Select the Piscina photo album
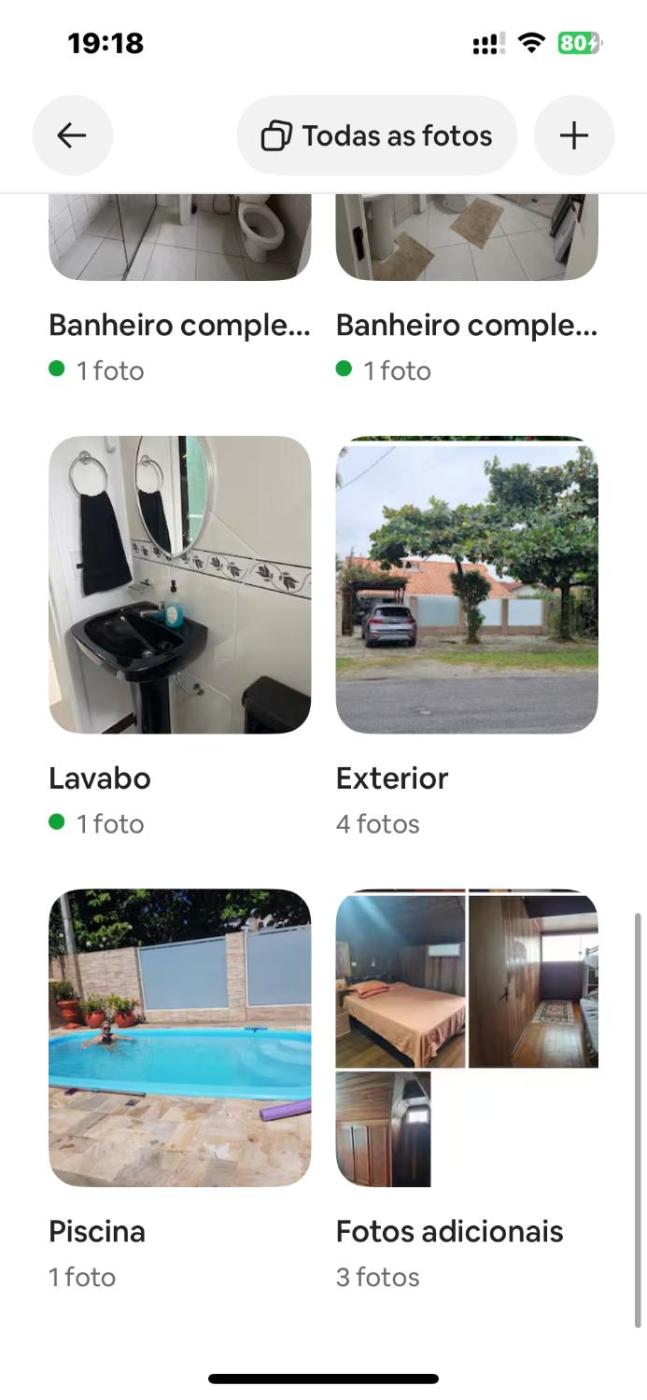647x1400 pixels. 180,1038
